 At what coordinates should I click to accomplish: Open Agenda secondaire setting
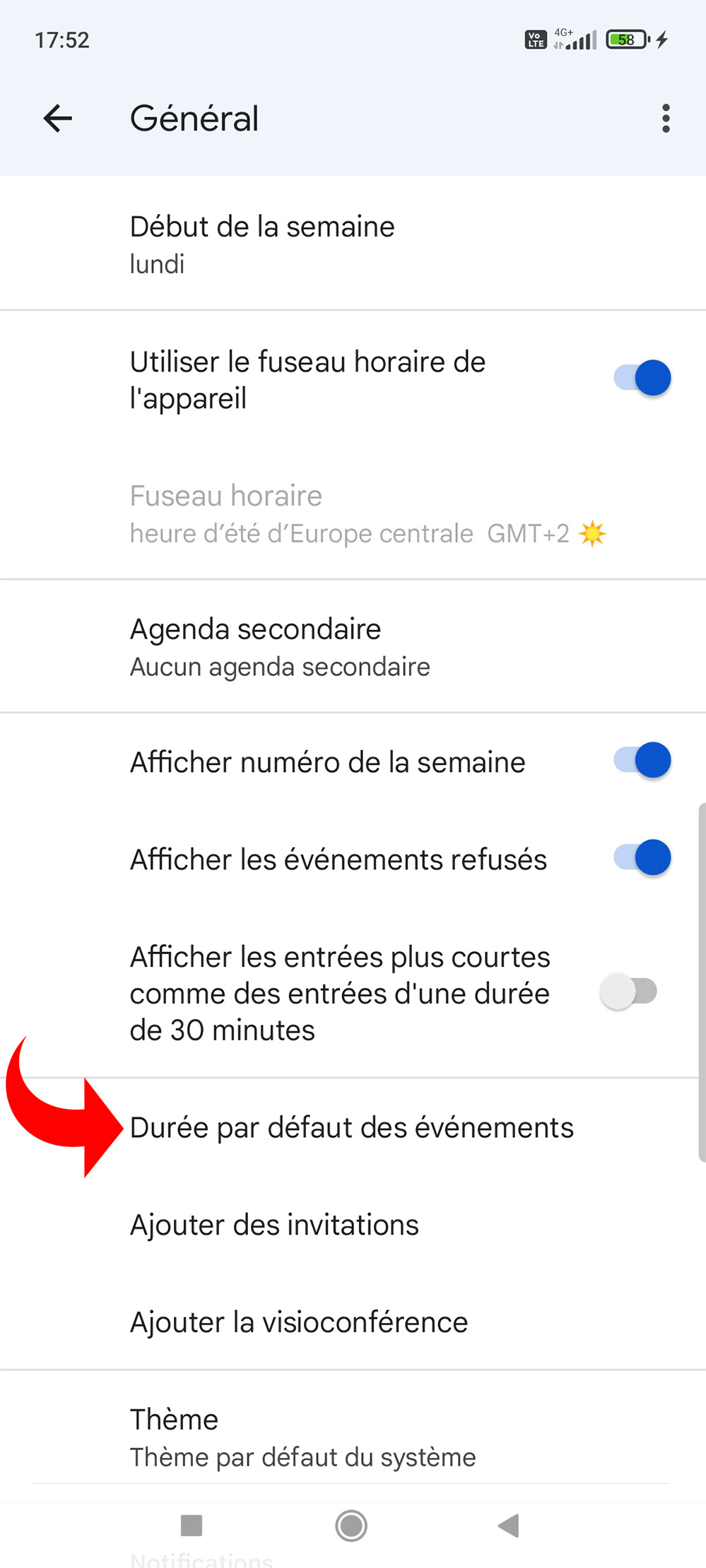pyautogui.click(x=280, y=646)
